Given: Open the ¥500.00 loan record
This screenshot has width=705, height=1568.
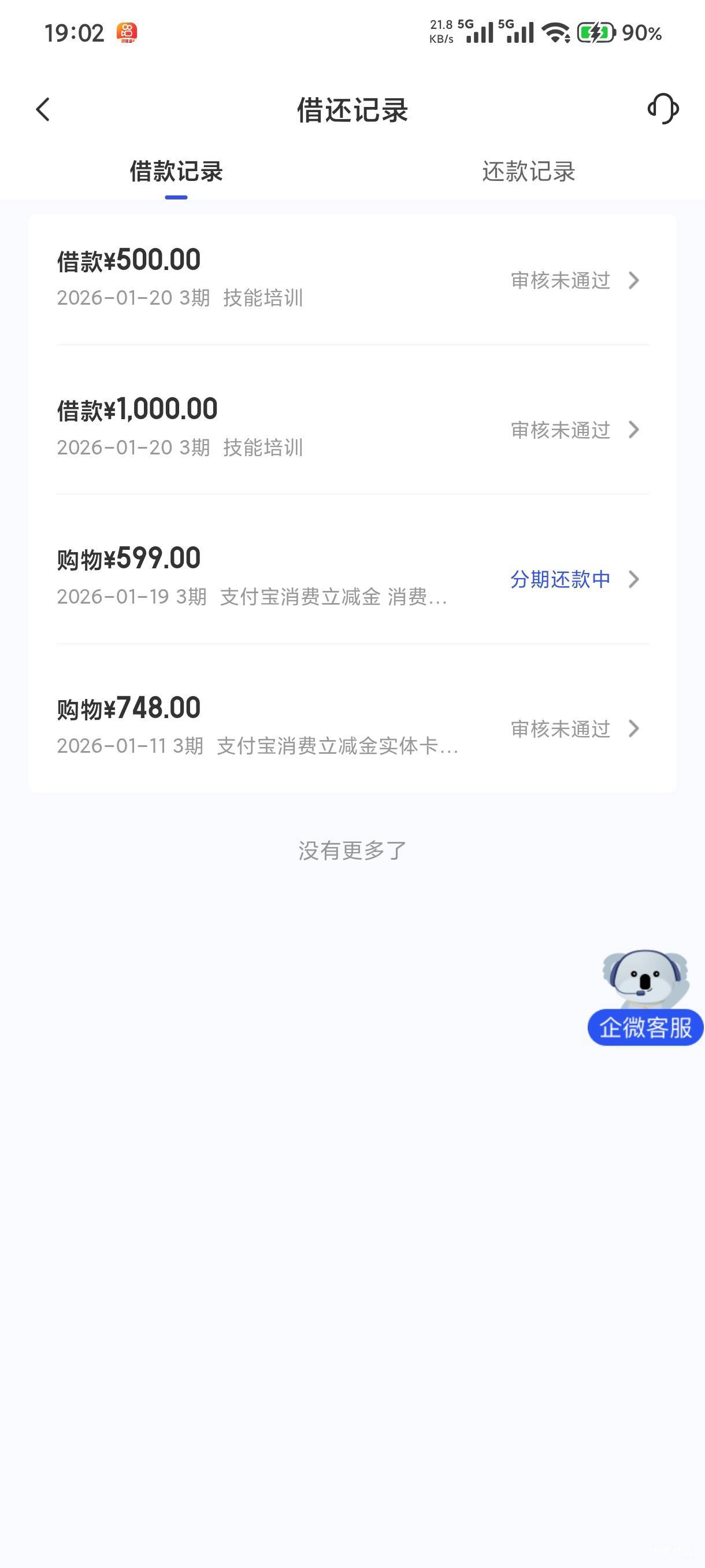Looking at the screenshot, I should (352, 279).
